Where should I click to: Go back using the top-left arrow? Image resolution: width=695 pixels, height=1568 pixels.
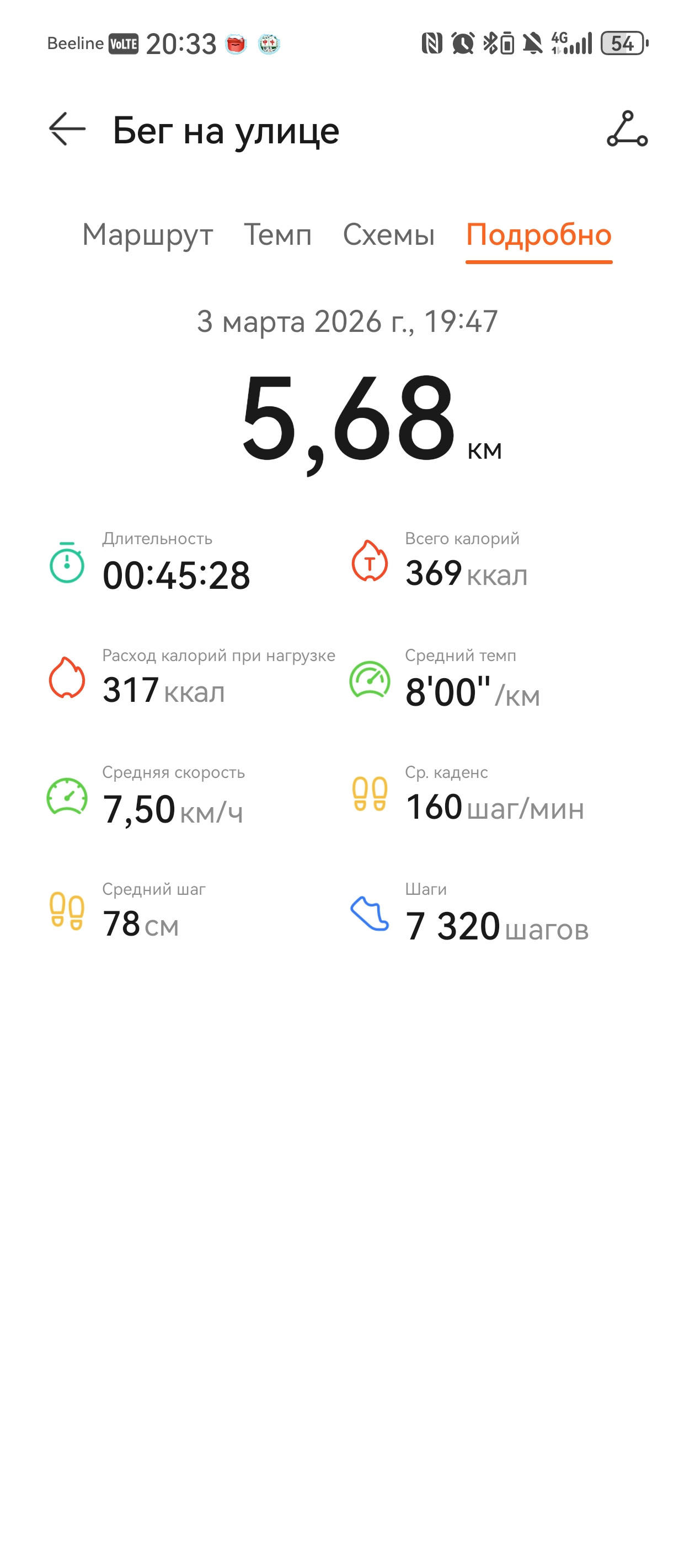(x=67, y=129)
